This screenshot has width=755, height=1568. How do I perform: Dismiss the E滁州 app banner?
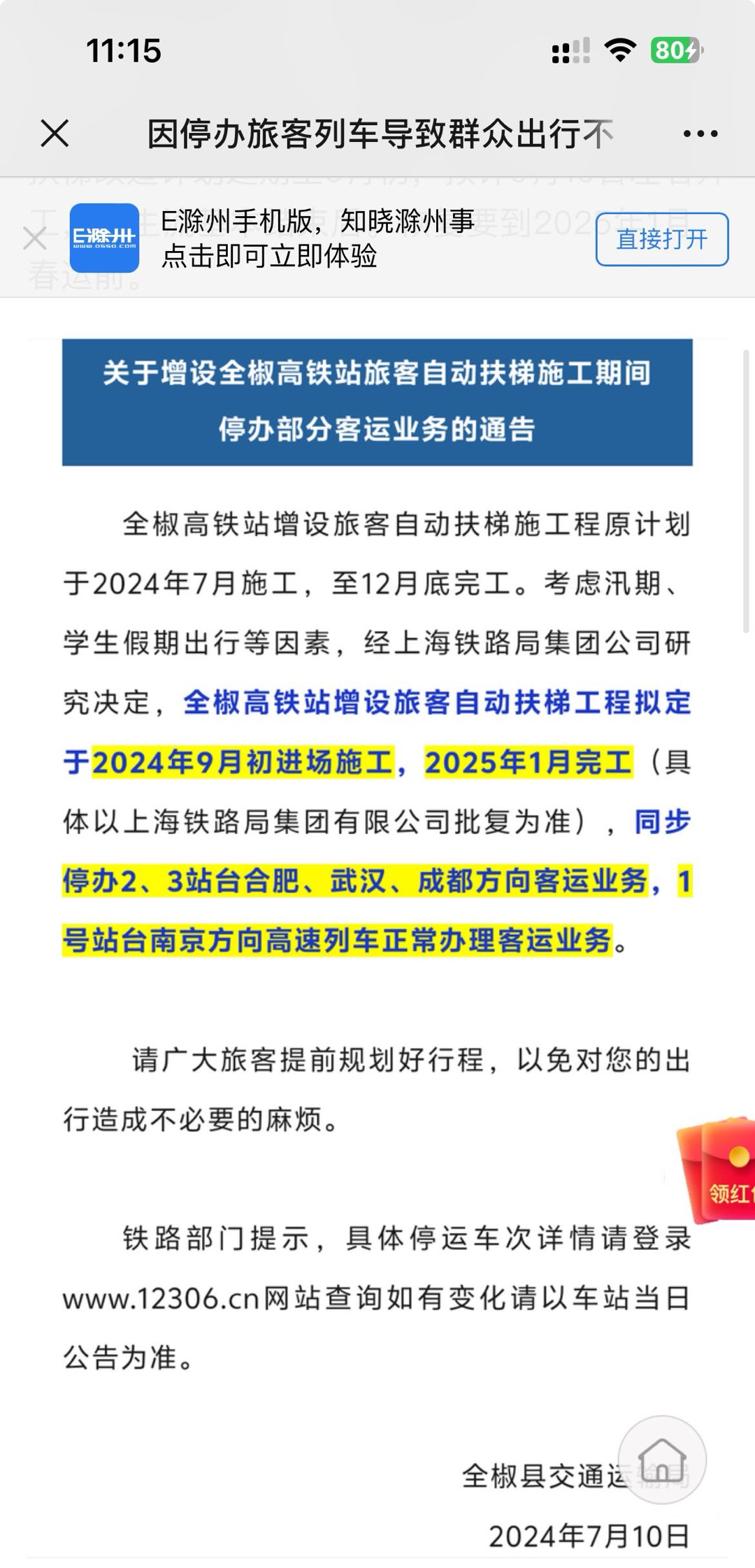(34, 238)
